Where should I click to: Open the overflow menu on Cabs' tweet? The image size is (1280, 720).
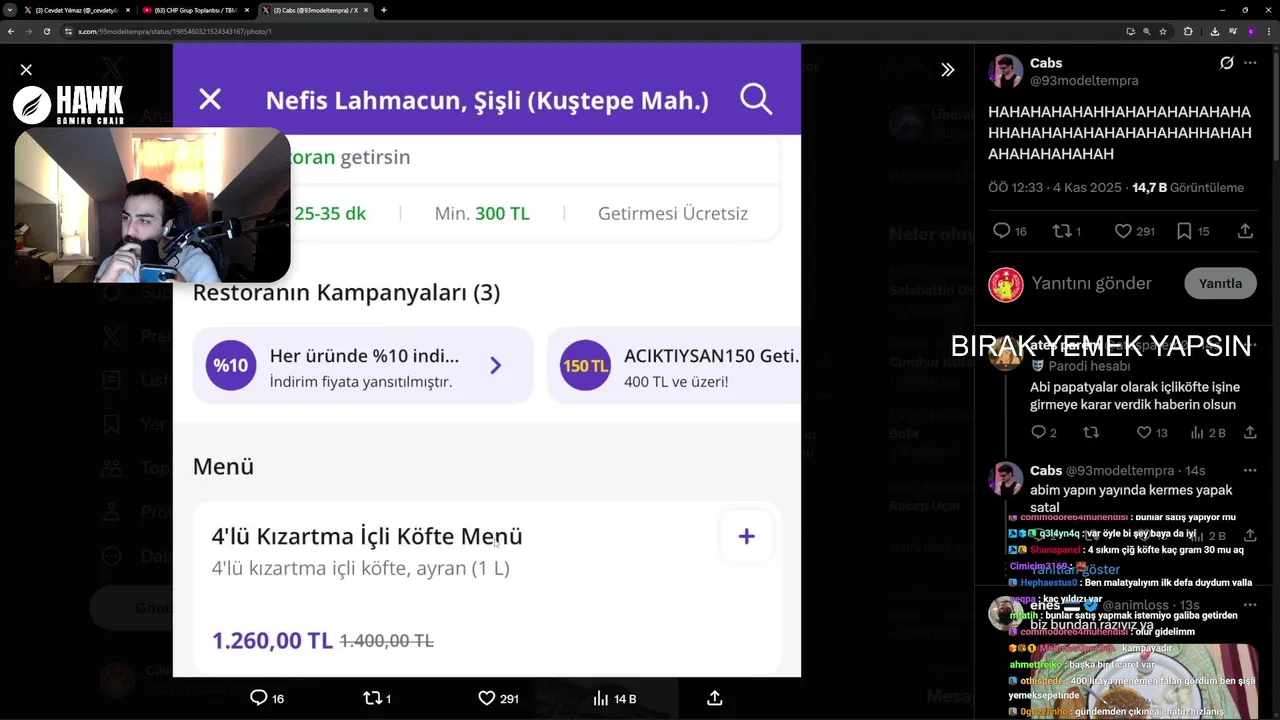point(1250,63)
